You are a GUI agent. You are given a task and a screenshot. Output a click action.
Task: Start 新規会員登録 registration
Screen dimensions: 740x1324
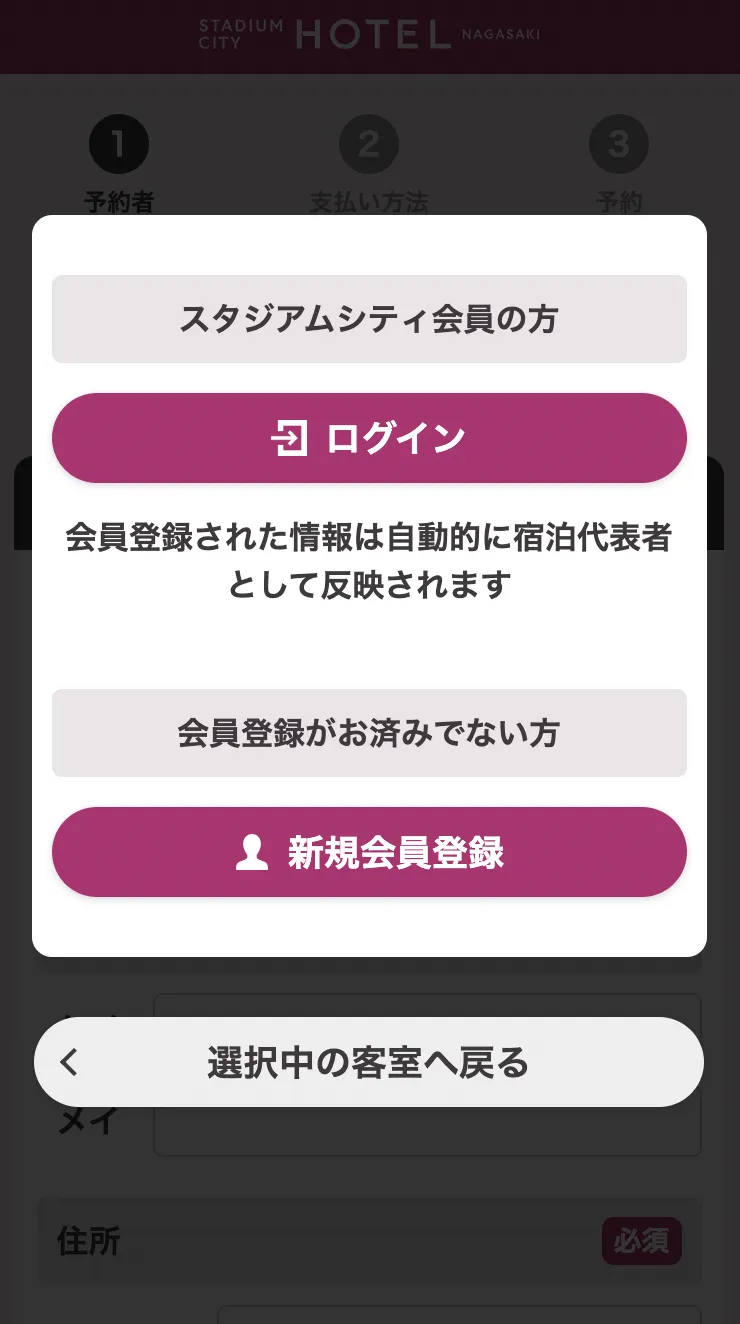(x=369, y=852)
